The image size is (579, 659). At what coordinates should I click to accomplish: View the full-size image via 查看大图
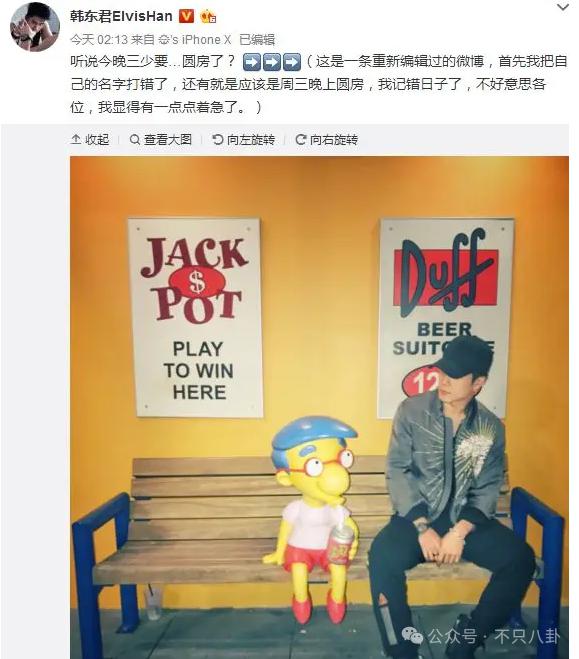click(161, 139)
